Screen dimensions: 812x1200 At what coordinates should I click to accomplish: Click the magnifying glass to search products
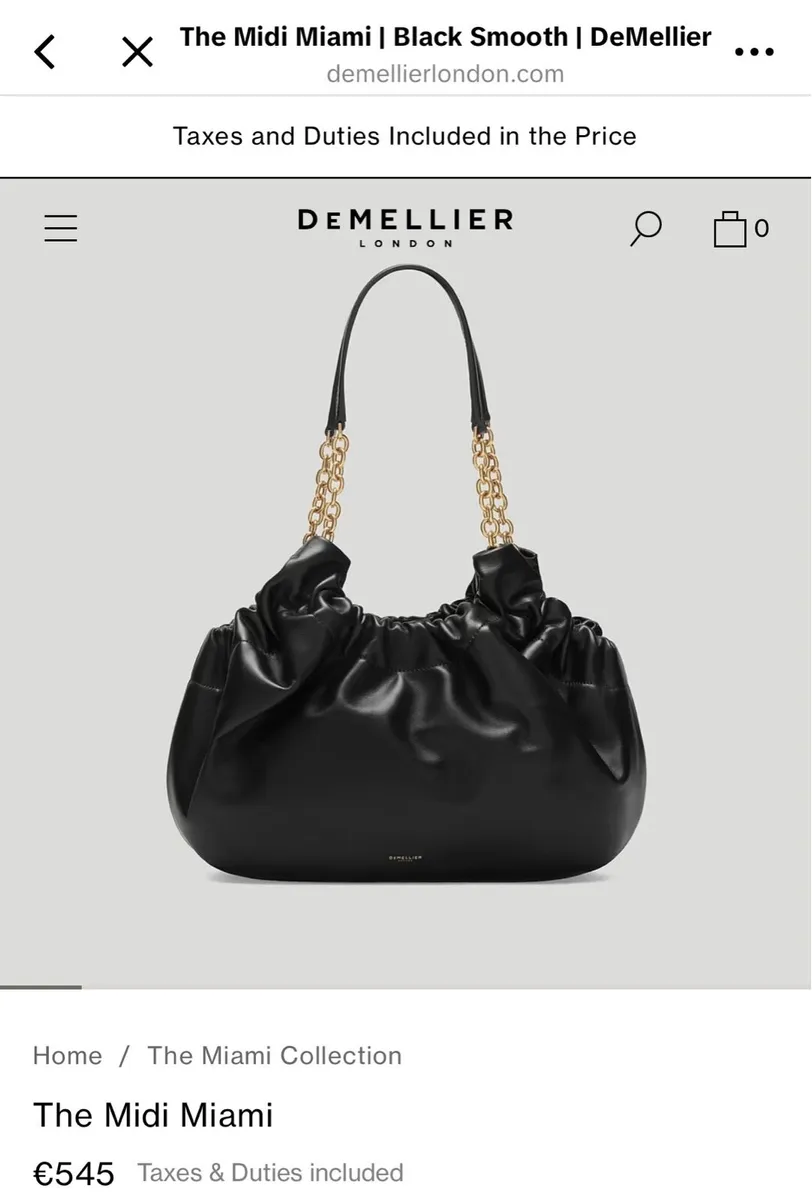(645, 227)
